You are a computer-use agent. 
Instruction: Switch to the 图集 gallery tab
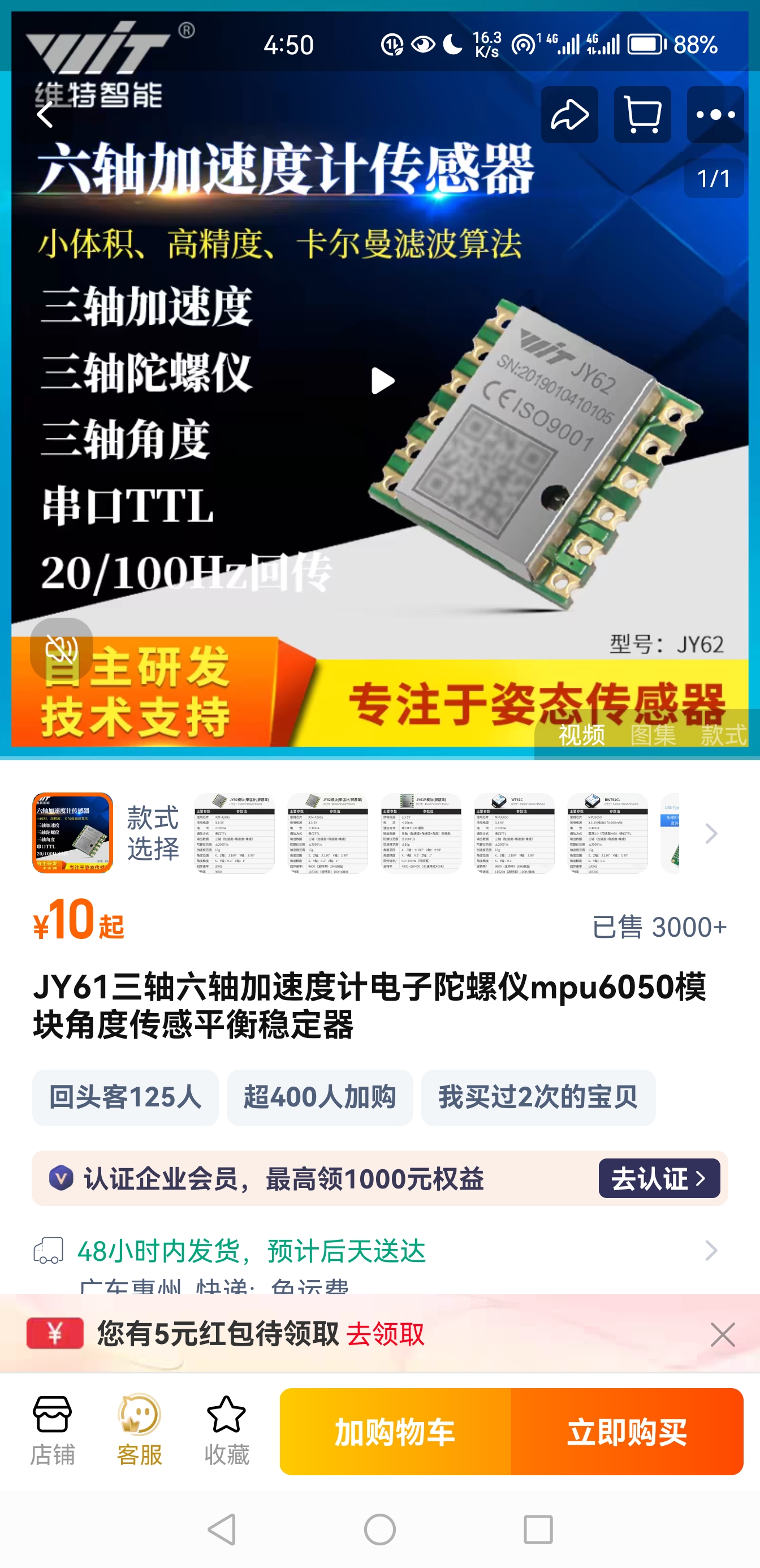tap(653, 735)
